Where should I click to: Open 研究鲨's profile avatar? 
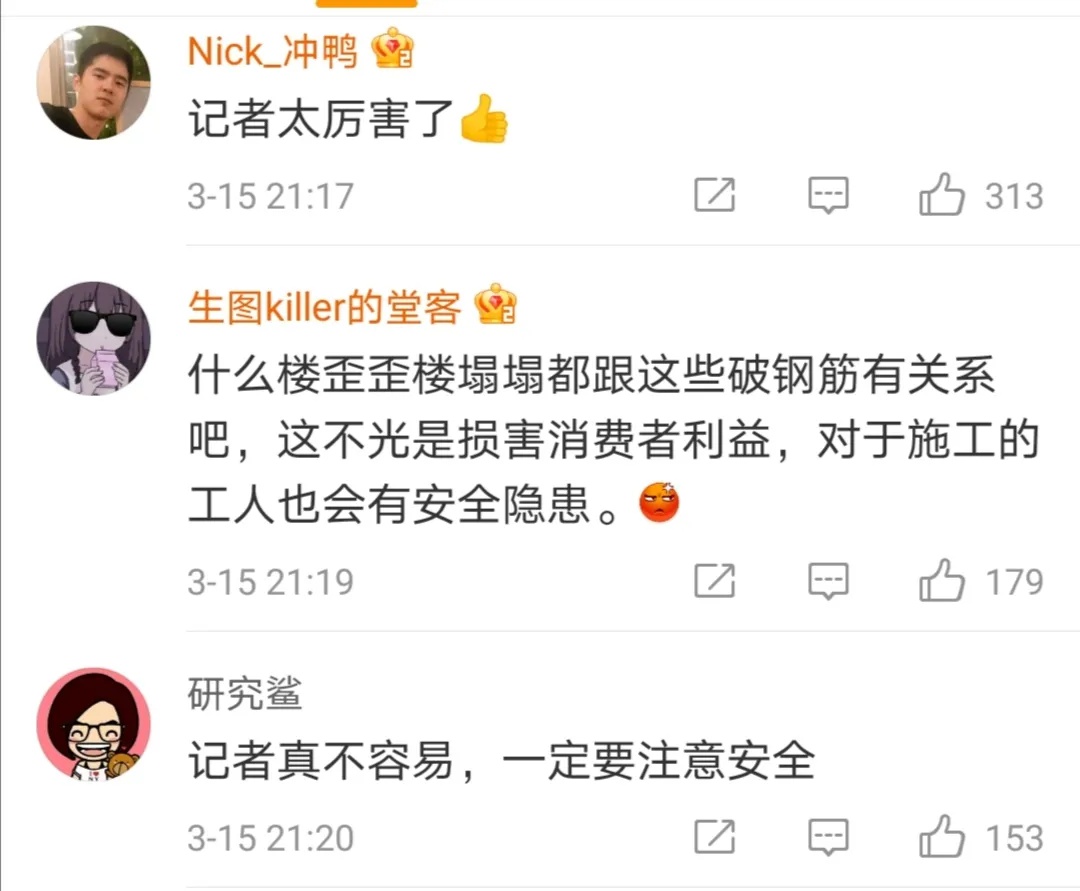tap(93, 725)
